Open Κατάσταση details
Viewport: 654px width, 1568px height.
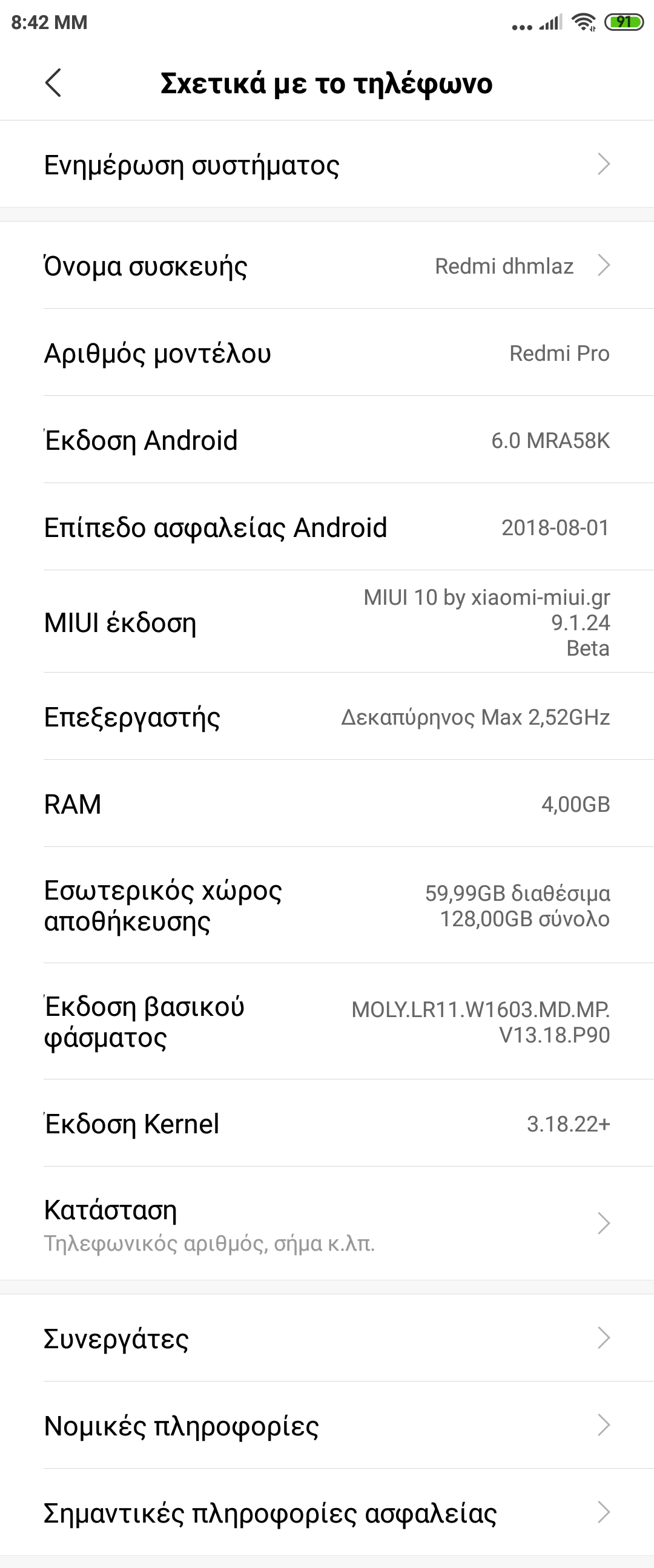pyautogui.click(x=327, y=1224)
